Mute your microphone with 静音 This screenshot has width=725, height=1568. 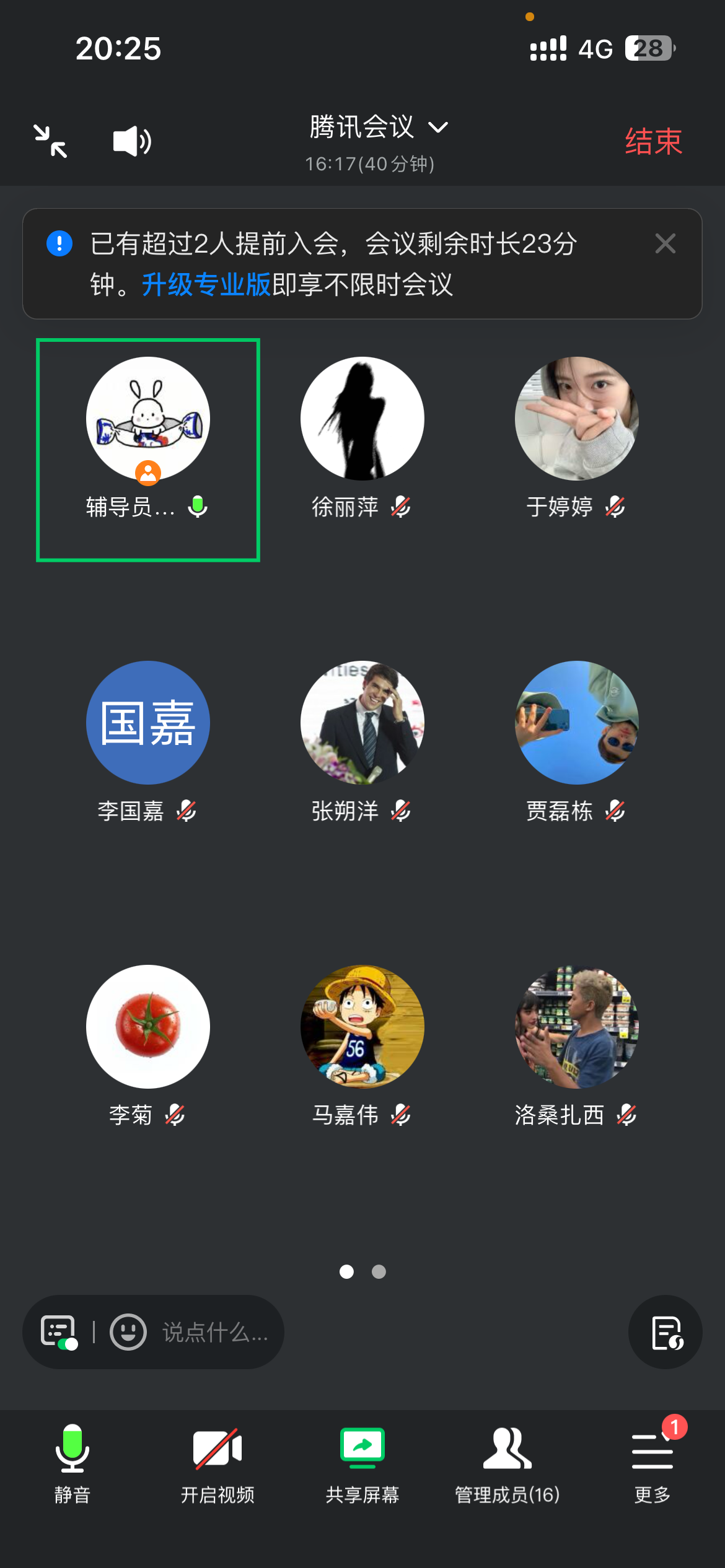(x=72, y=1463)
